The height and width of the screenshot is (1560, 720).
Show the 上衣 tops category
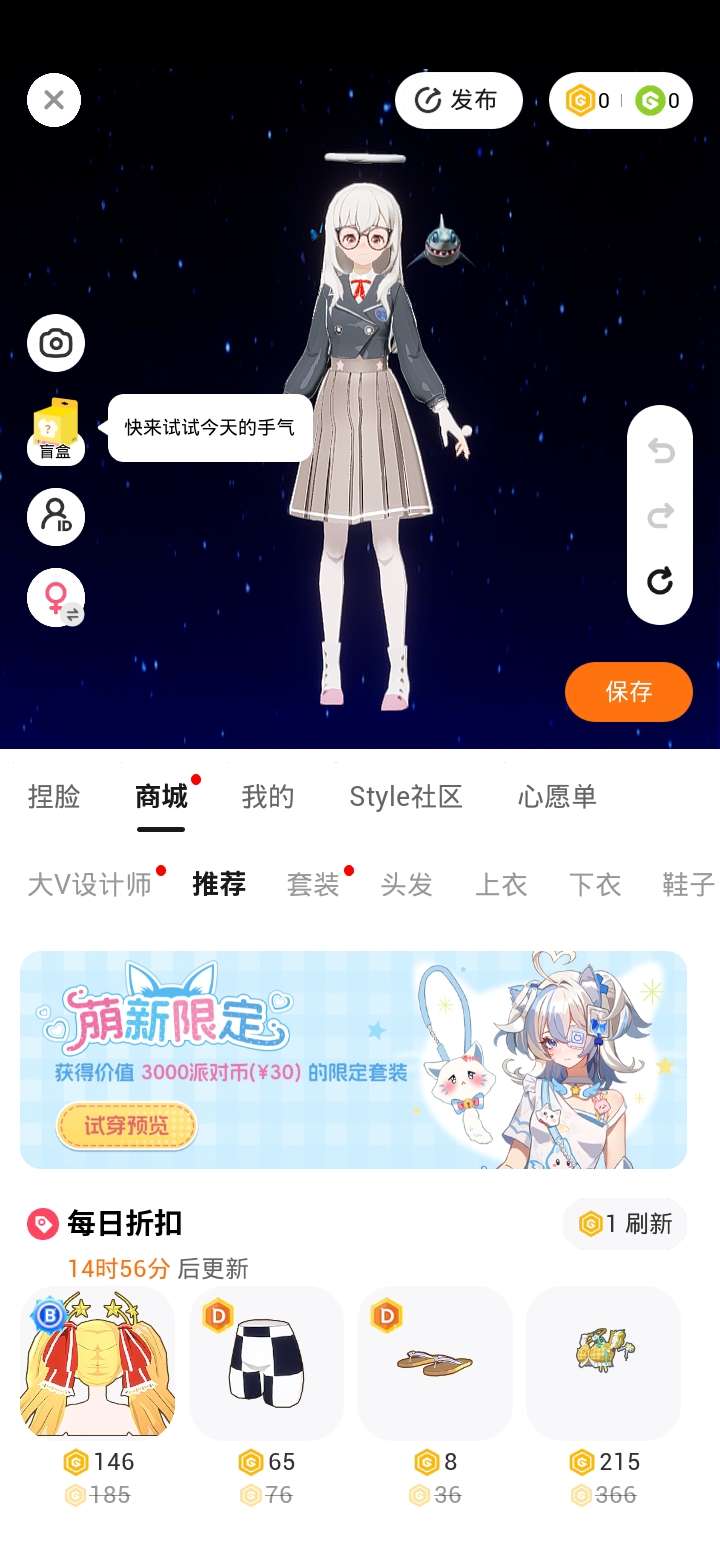pos(501,885)
